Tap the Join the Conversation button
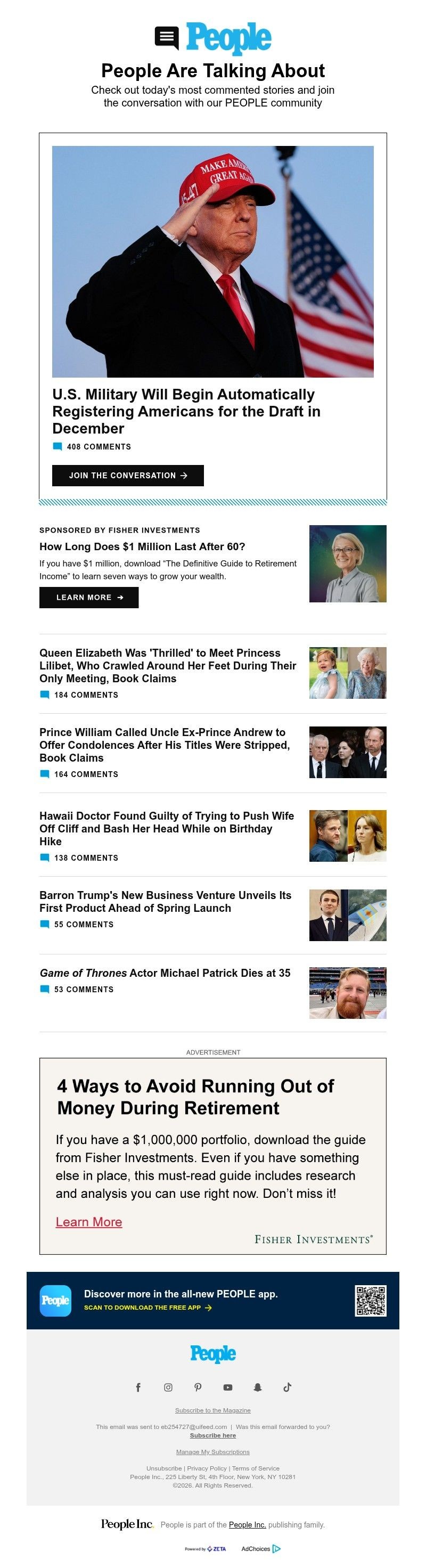Viewport: 426px width, 1568px height. (x=128, y=476)
